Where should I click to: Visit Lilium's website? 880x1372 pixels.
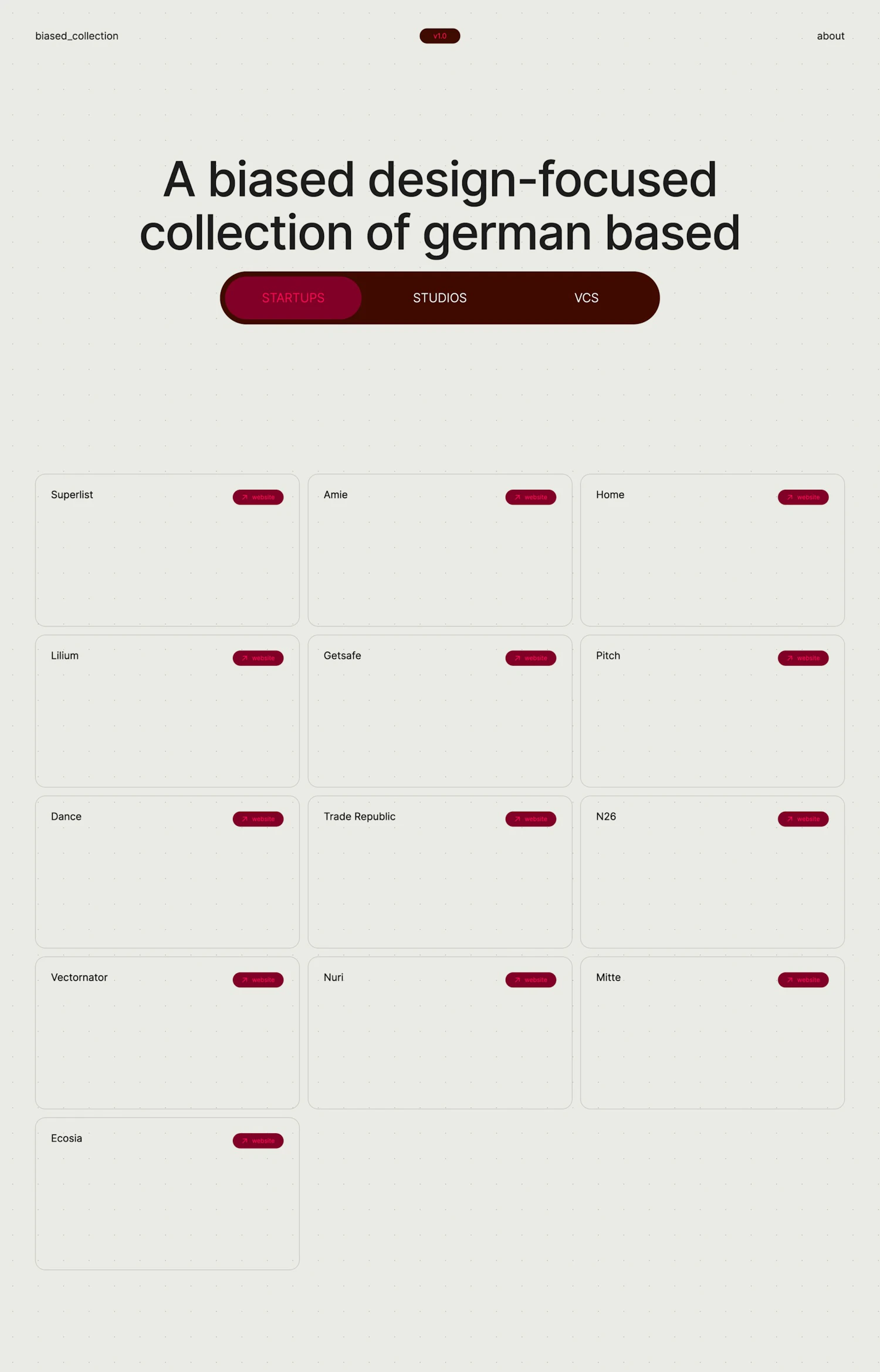(258, 658)
